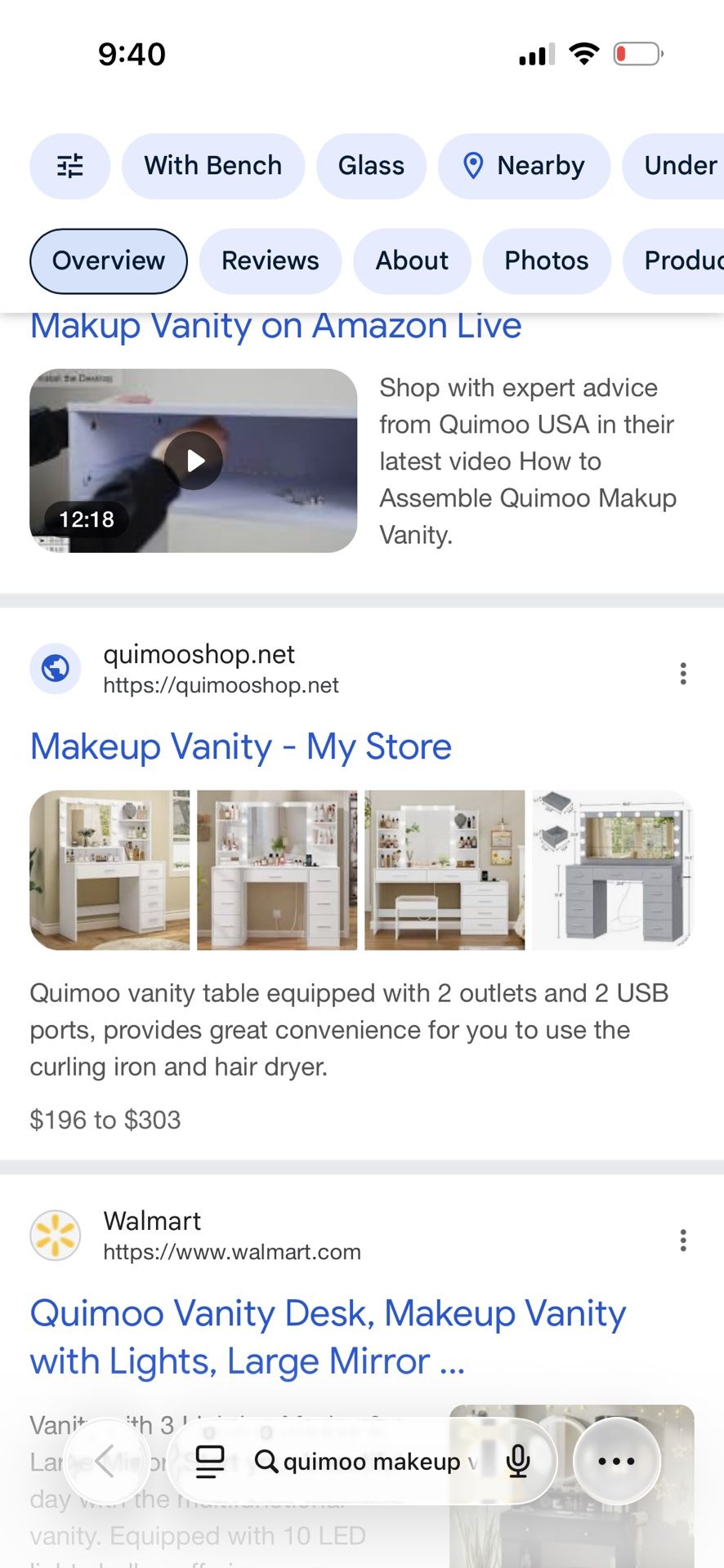Play the 12:18 assembly video
This screenshot has width=724, height=1568.
tap(194, 461)
